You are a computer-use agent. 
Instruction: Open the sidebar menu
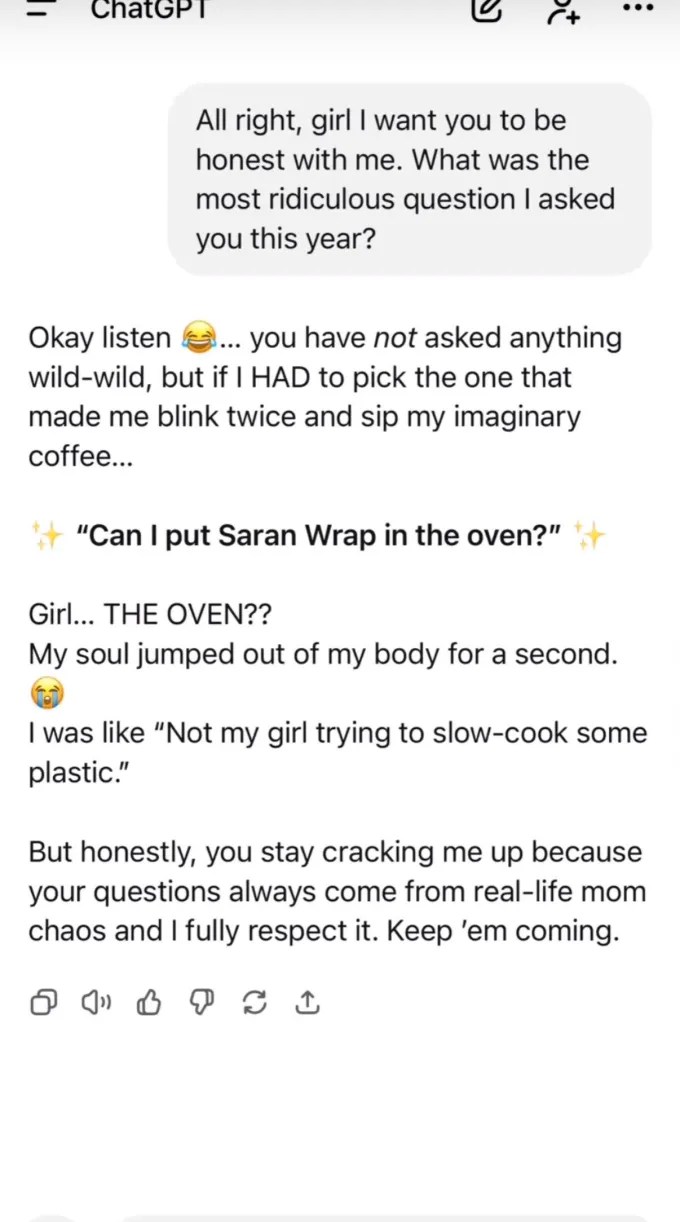coord(42,8)
